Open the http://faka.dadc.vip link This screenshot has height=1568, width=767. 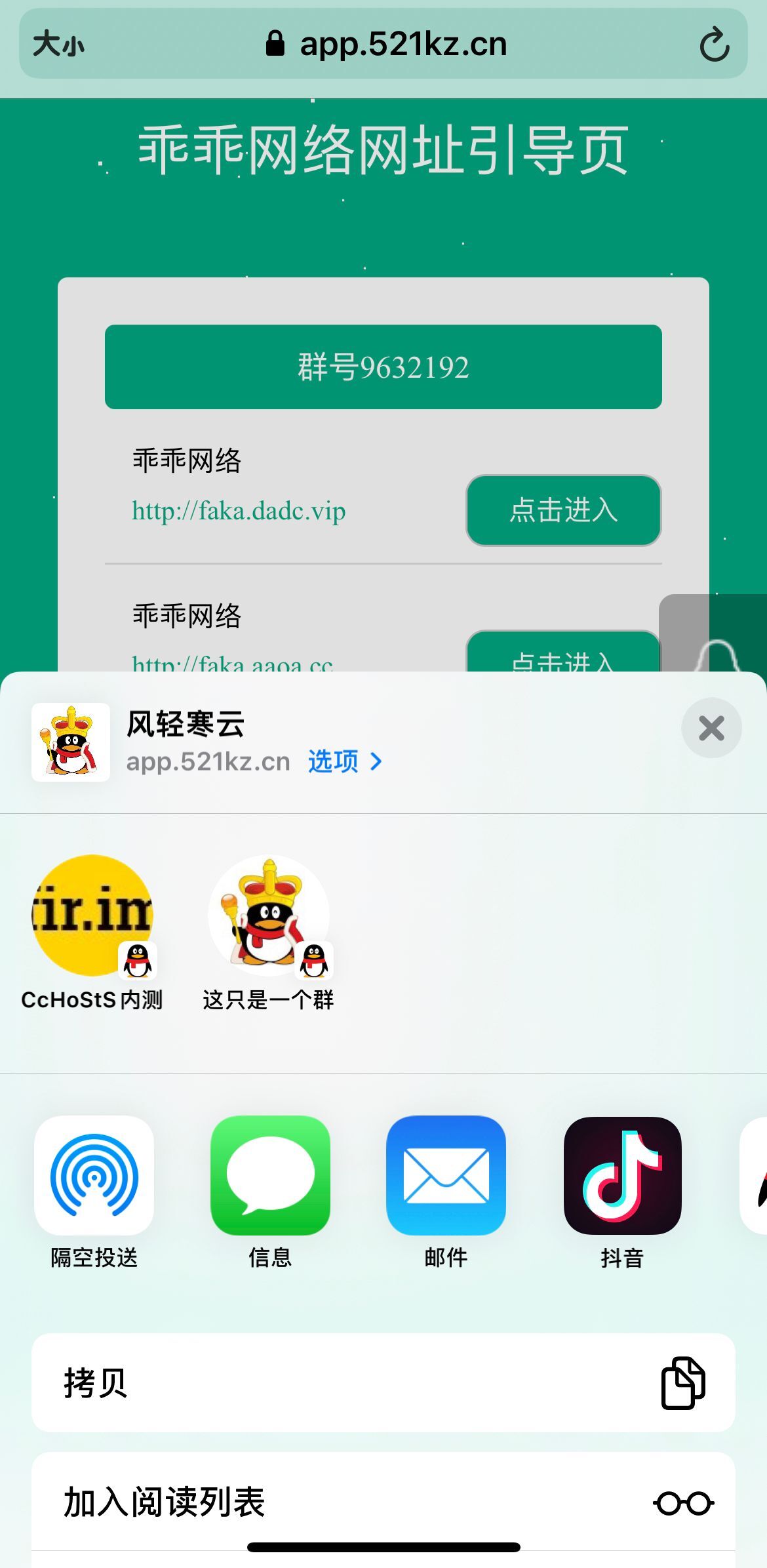pyautogui.click(x=239, y=511)
